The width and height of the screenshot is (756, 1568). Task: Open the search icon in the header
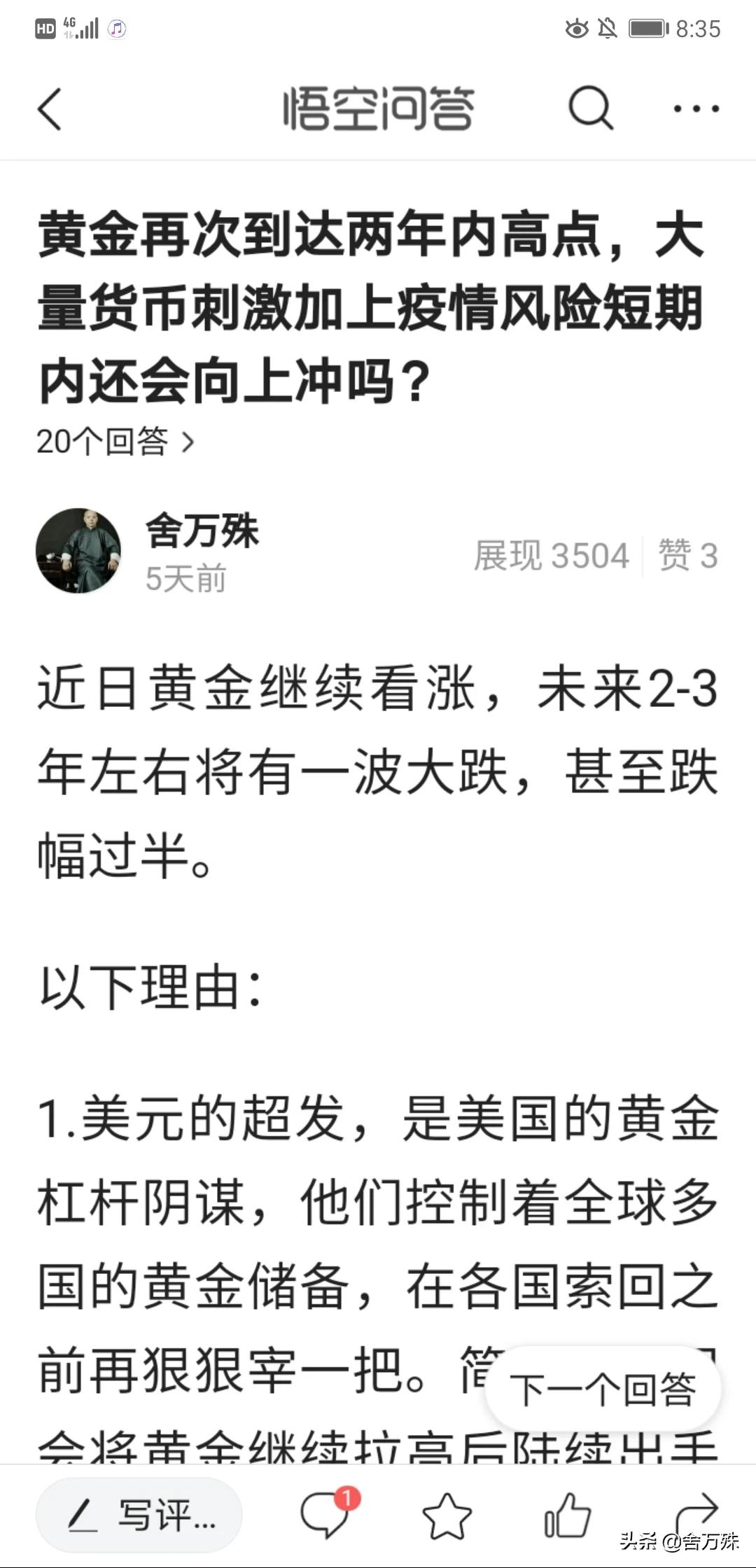point(591,108)
